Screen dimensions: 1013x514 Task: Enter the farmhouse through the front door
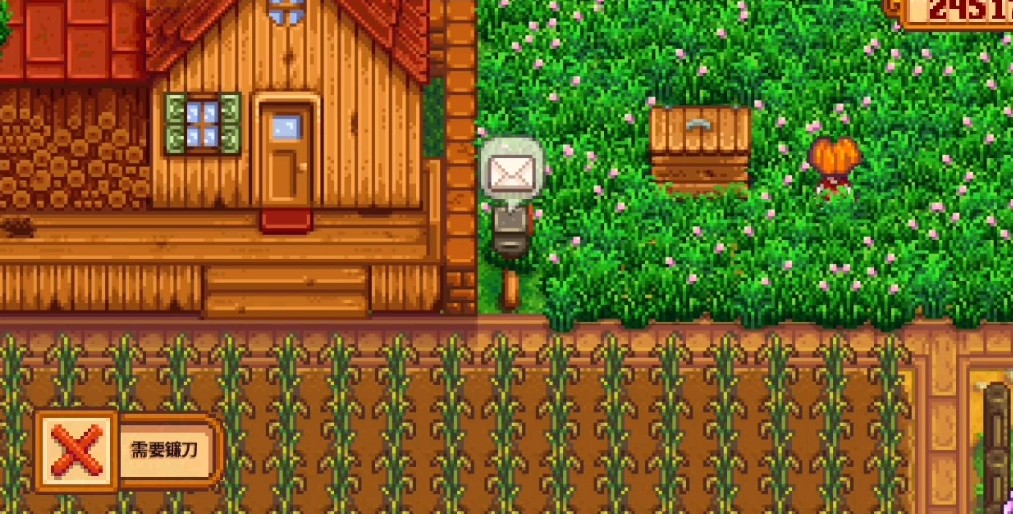285,160
